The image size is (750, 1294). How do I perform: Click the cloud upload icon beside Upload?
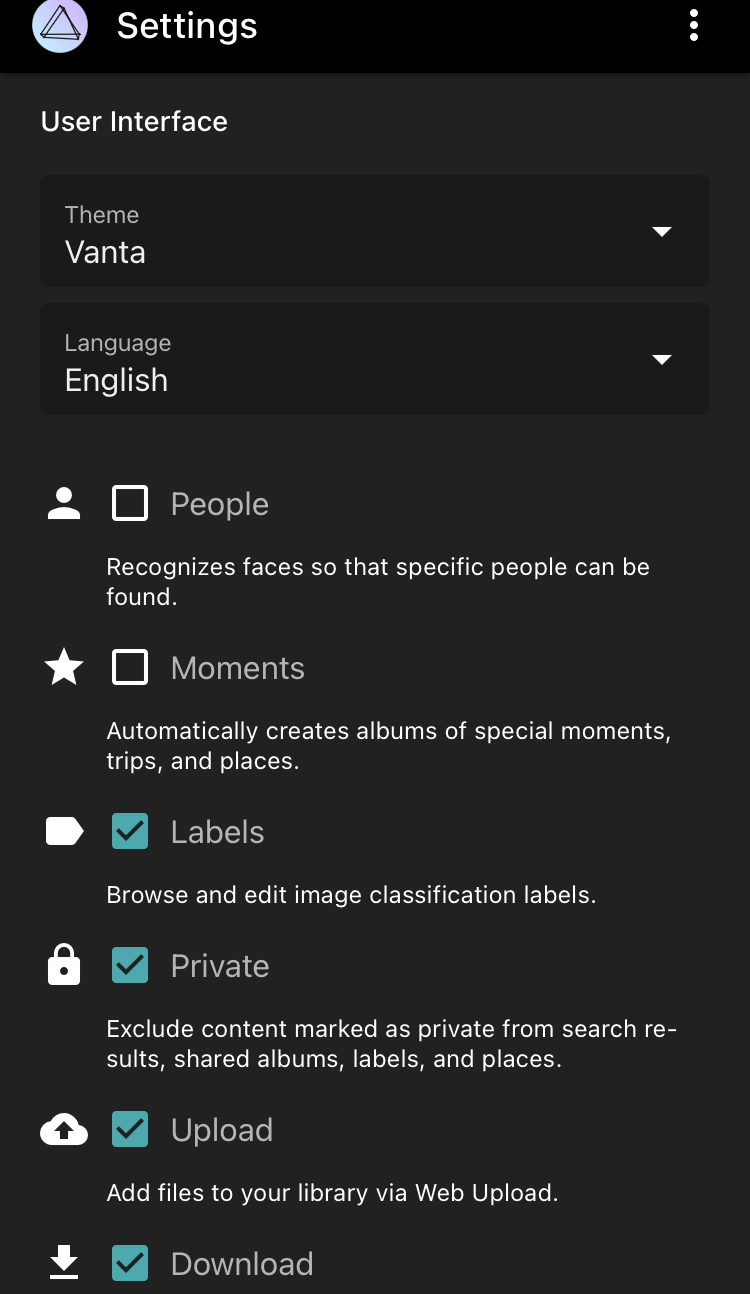pos(63,1129)
